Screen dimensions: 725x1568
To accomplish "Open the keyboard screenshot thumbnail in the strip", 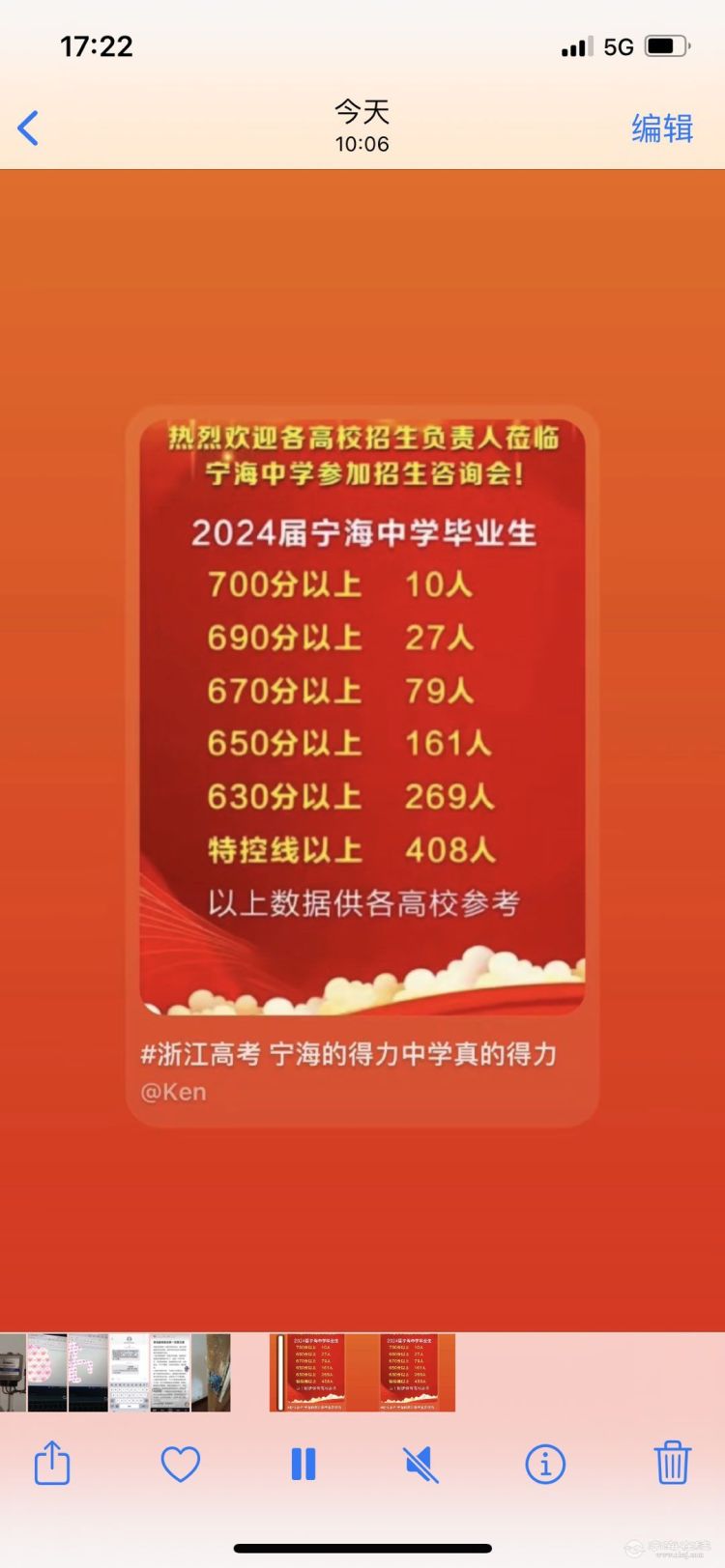I will click(x=129, y=1373).
